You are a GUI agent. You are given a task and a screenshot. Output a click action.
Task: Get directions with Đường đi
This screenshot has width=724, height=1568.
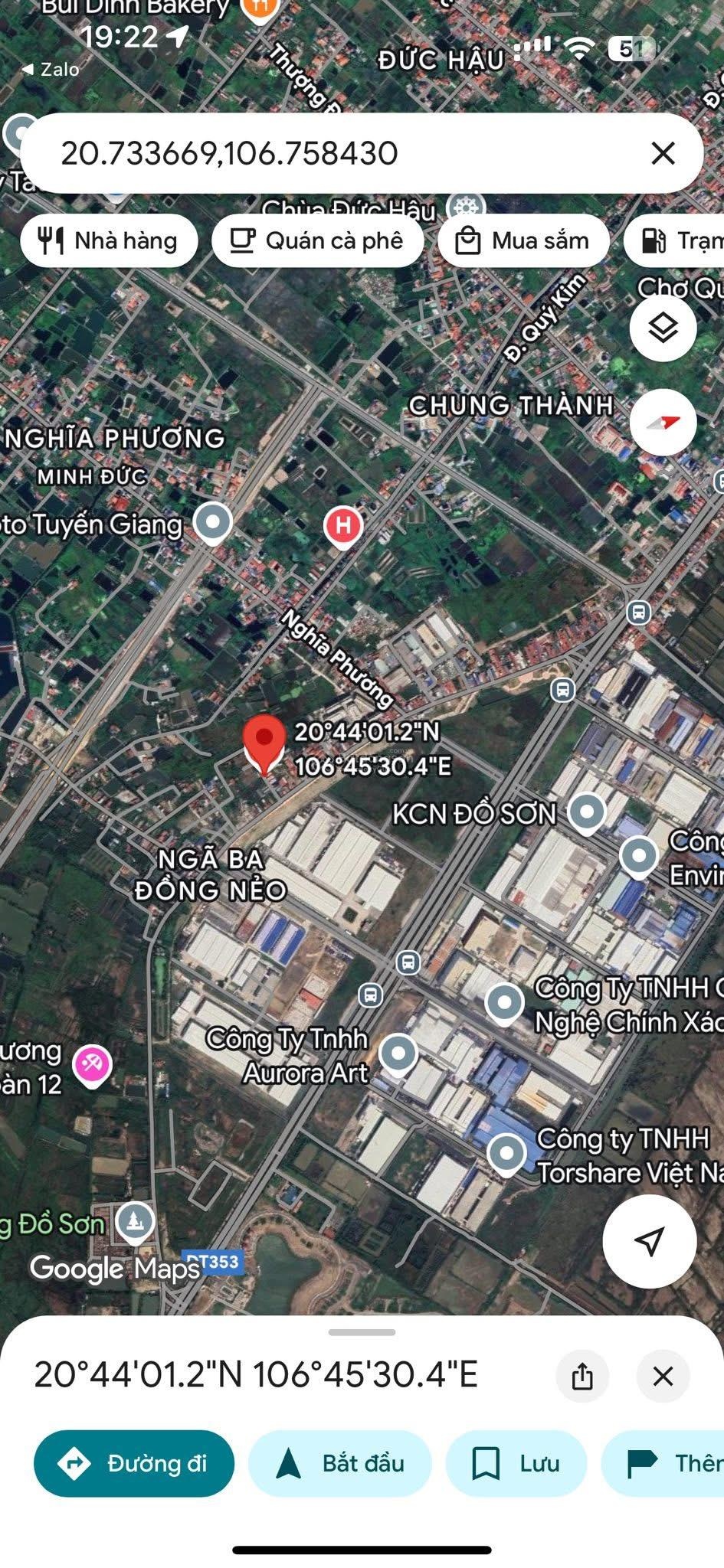point(134,1463)
